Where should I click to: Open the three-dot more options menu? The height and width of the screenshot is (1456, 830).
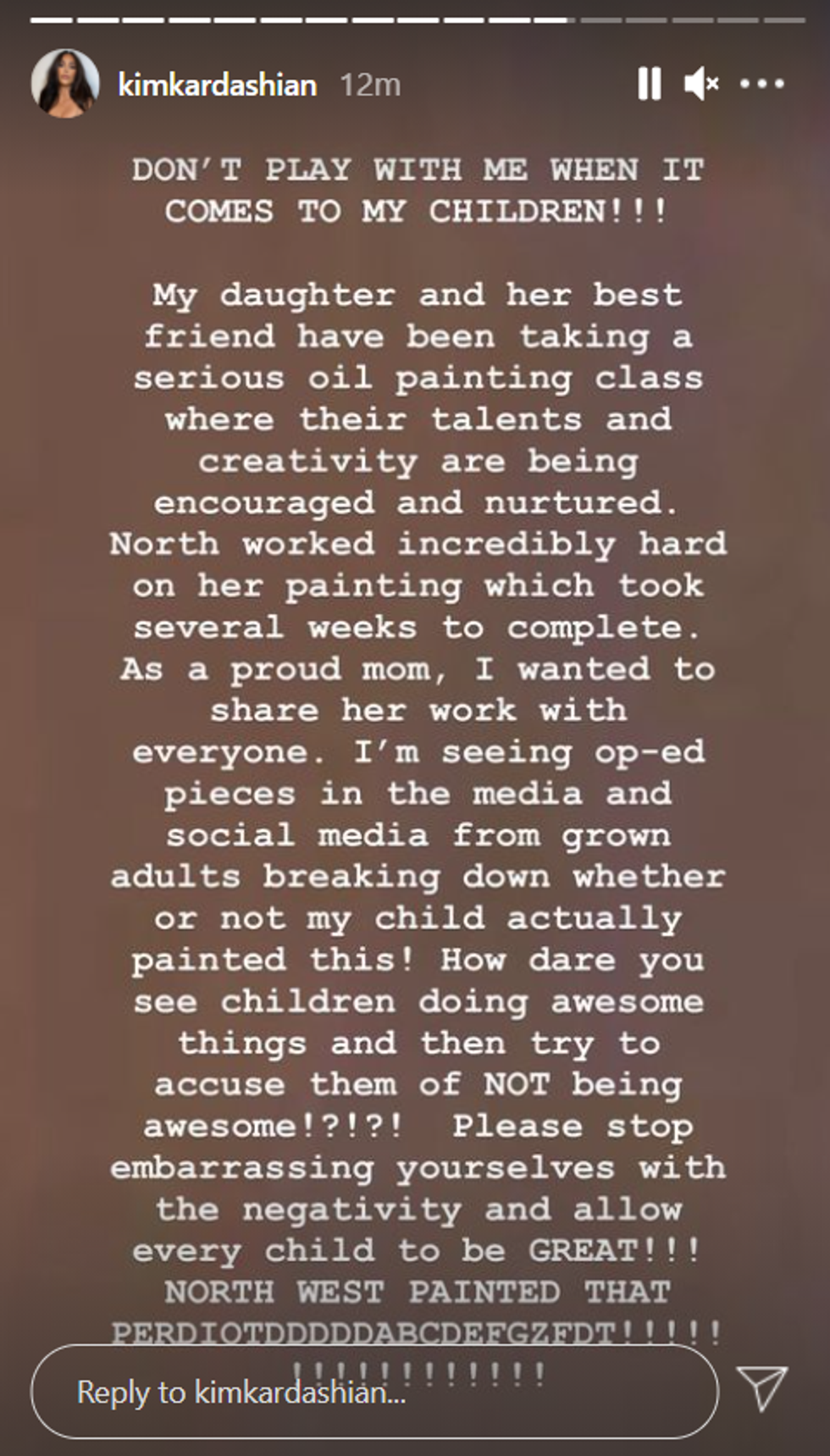[x=761, y=84]
